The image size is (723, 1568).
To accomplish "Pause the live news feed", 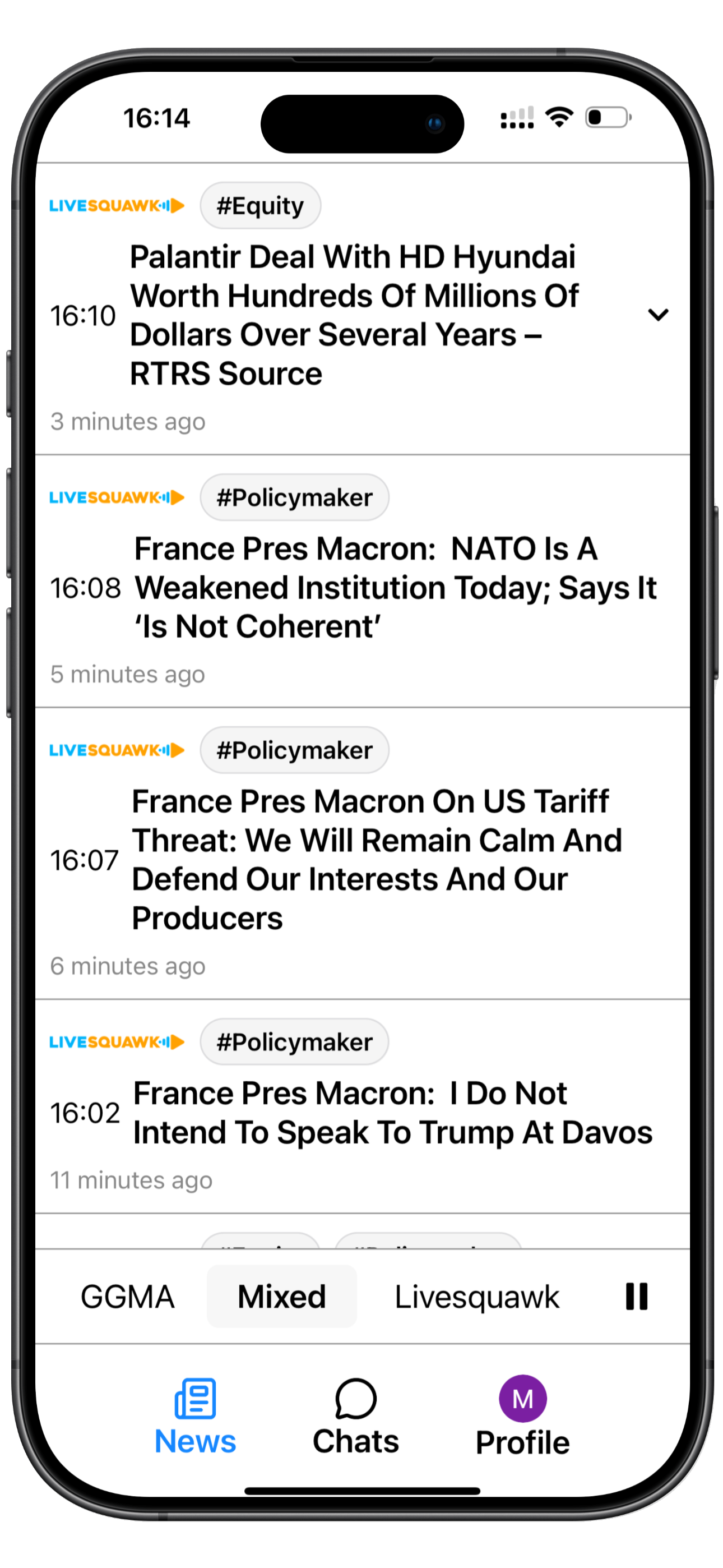I will (x=637, y=1297).
